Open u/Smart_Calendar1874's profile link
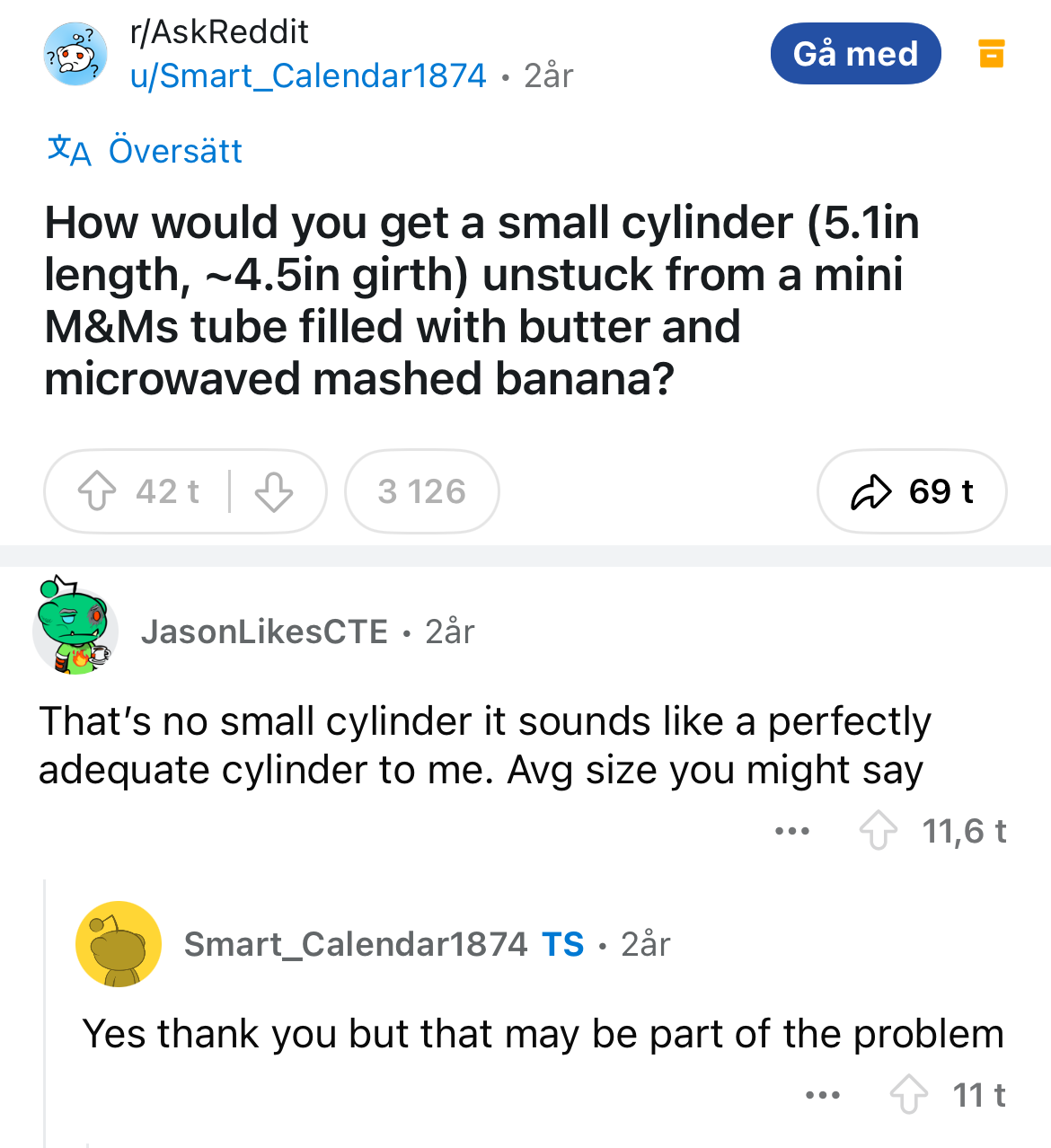This screenshot has height=1148, width=1051. pyautogui.click(x=309, y=75)
